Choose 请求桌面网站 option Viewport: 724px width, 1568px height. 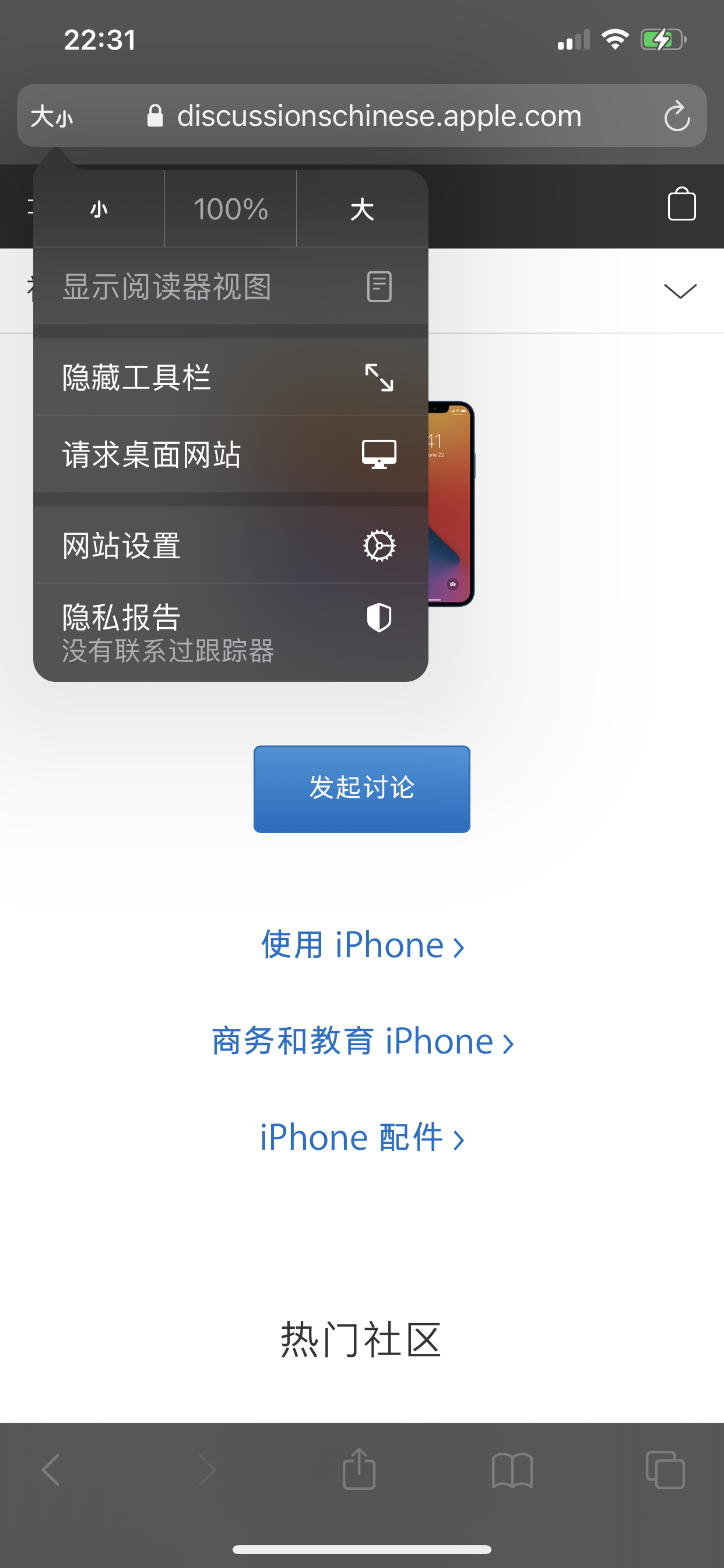[x=231, y=454]
